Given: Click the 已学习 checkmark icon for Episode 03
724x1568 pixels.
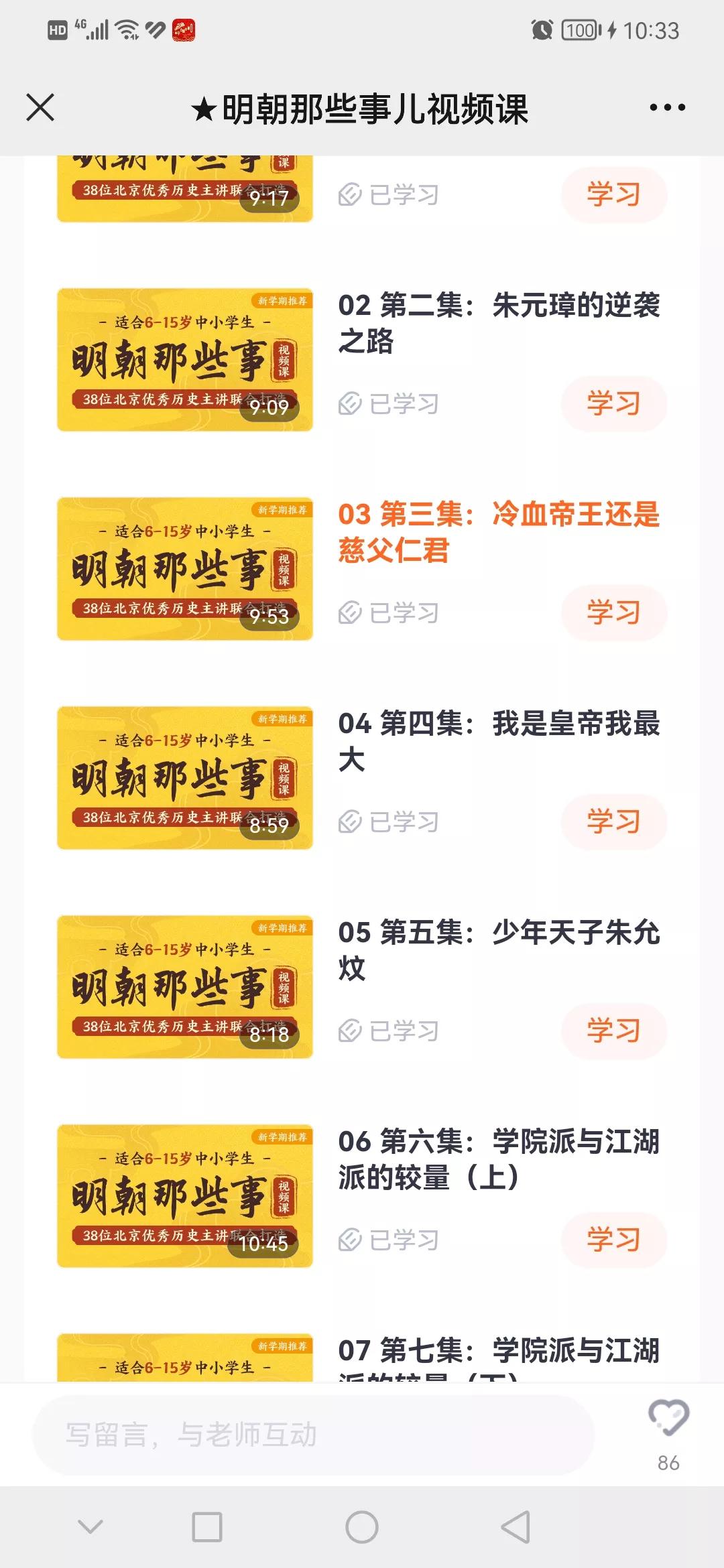Looking at the screenshot, I should click(x=350, y=610).
